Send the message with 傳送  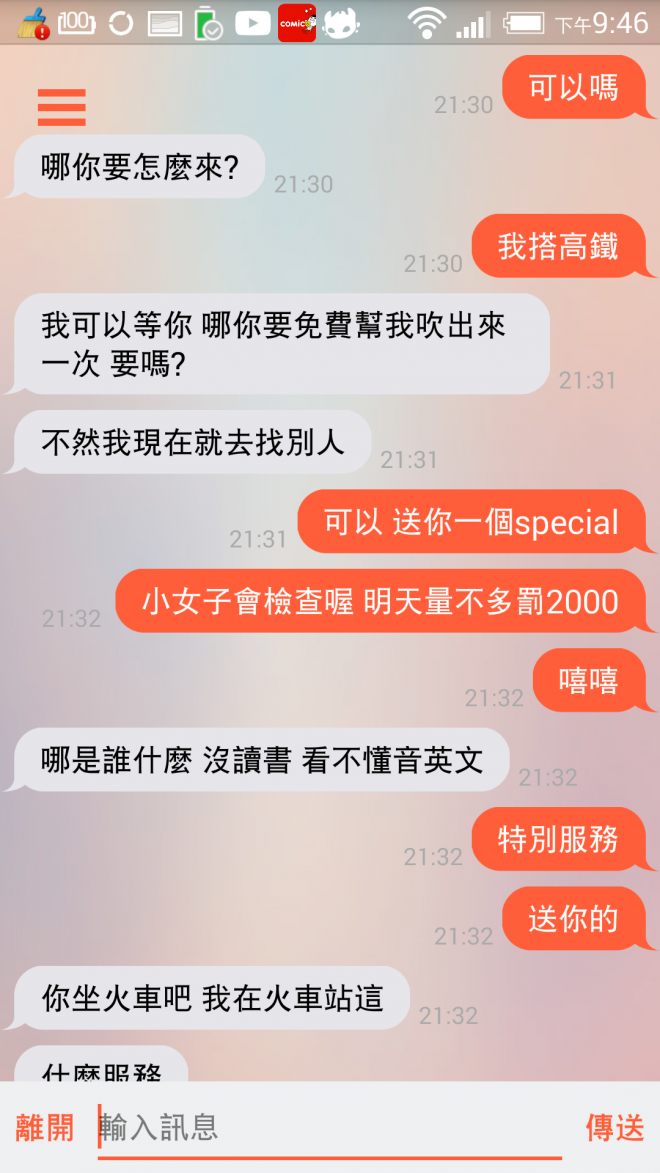pyautogui.click(x=614, y=1128)
